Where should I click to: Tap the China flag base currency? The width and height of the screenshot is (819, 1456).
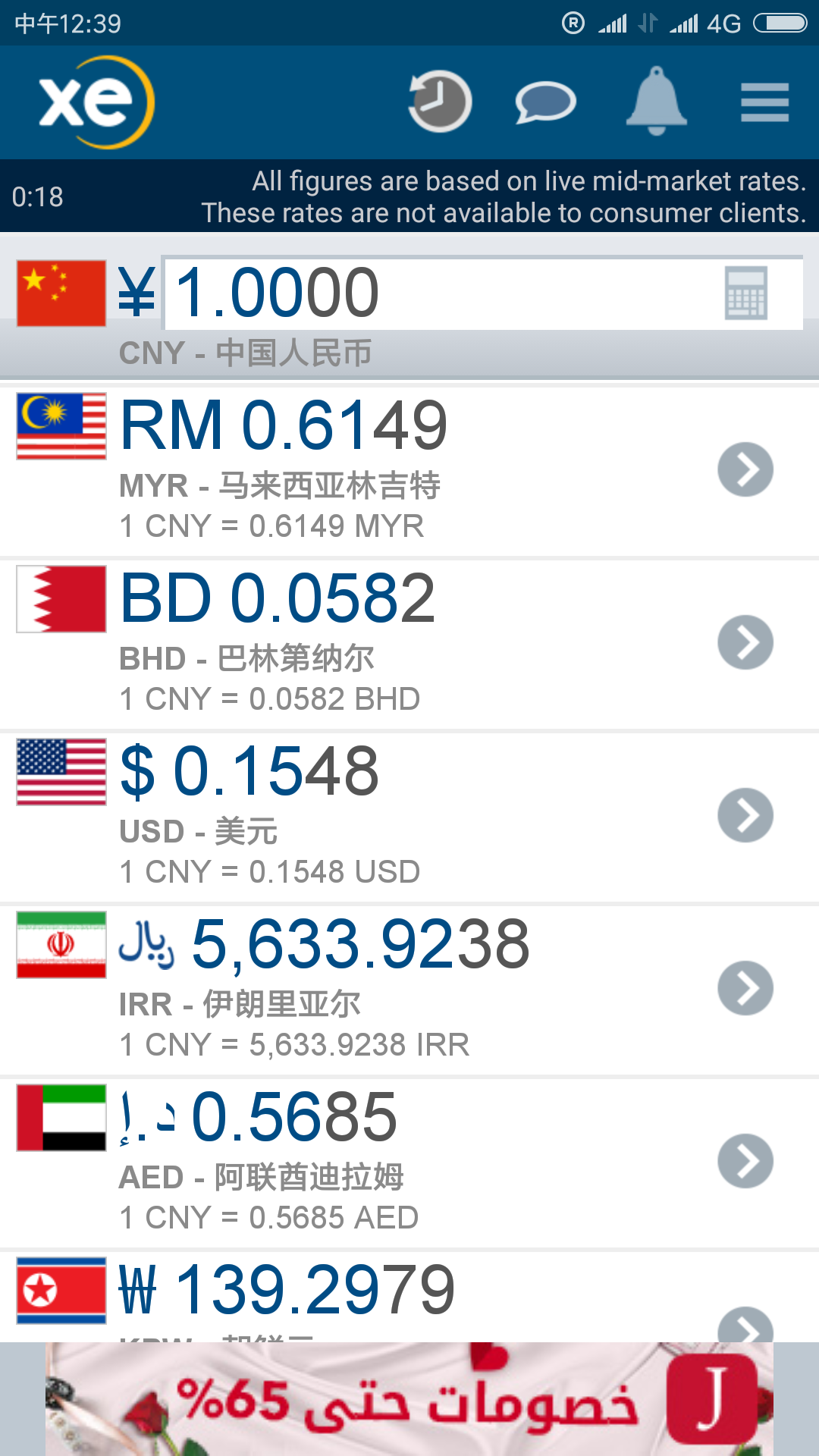coord(61,293)
